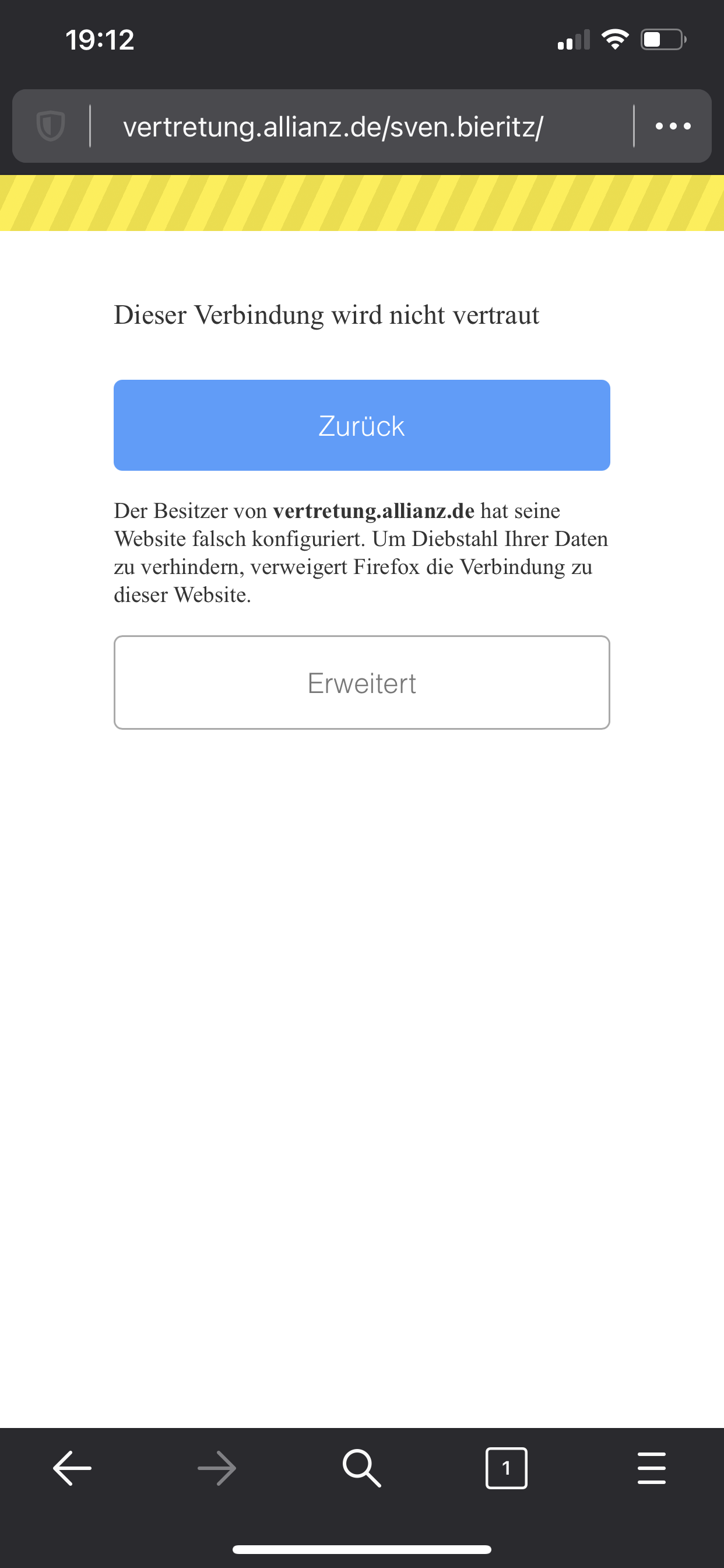Show open tabs via the tab counter
The height and width of the screenshot is (1568, 724).
(506, 1468)
